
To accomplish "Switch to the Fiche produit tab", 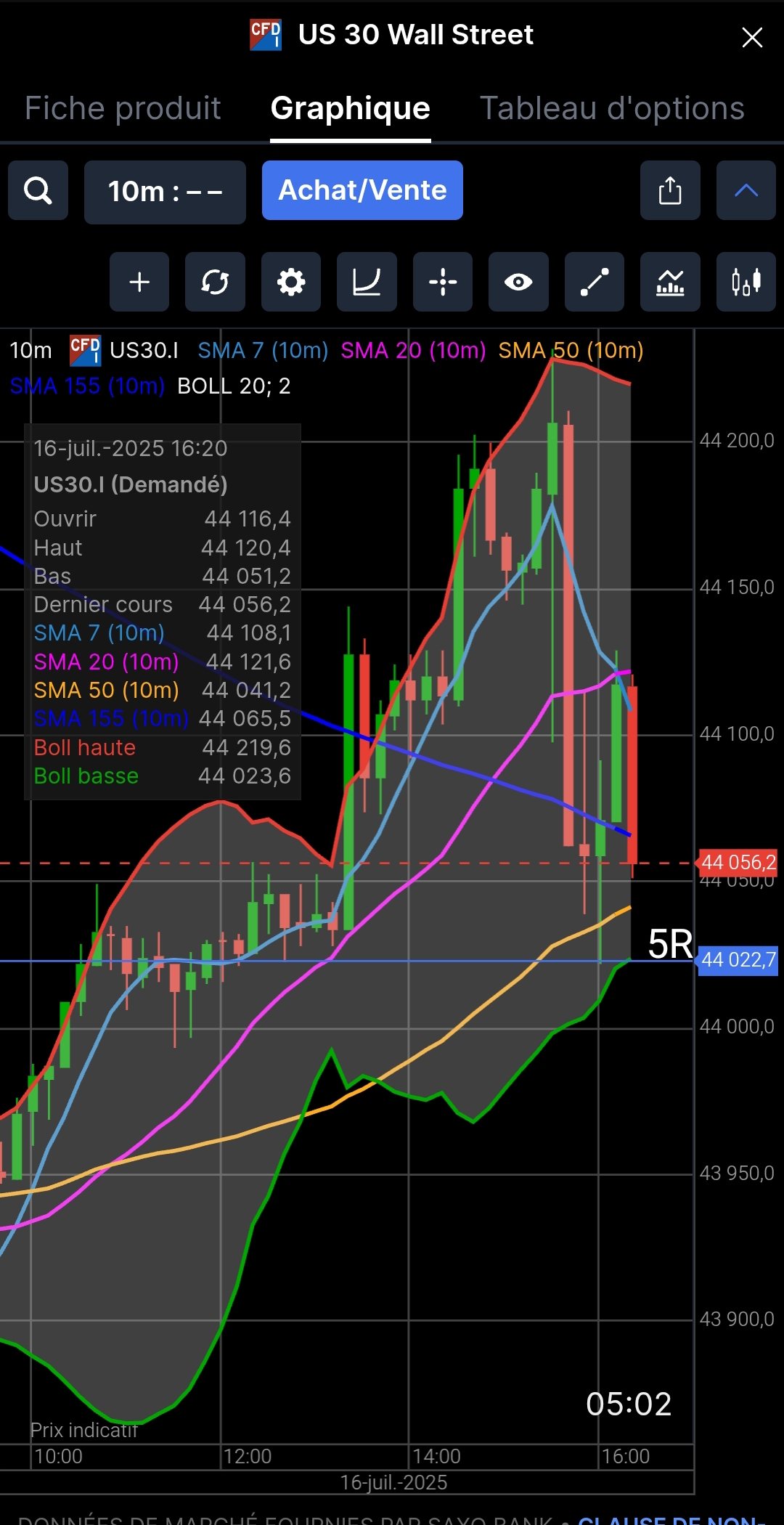I will 123,108.
